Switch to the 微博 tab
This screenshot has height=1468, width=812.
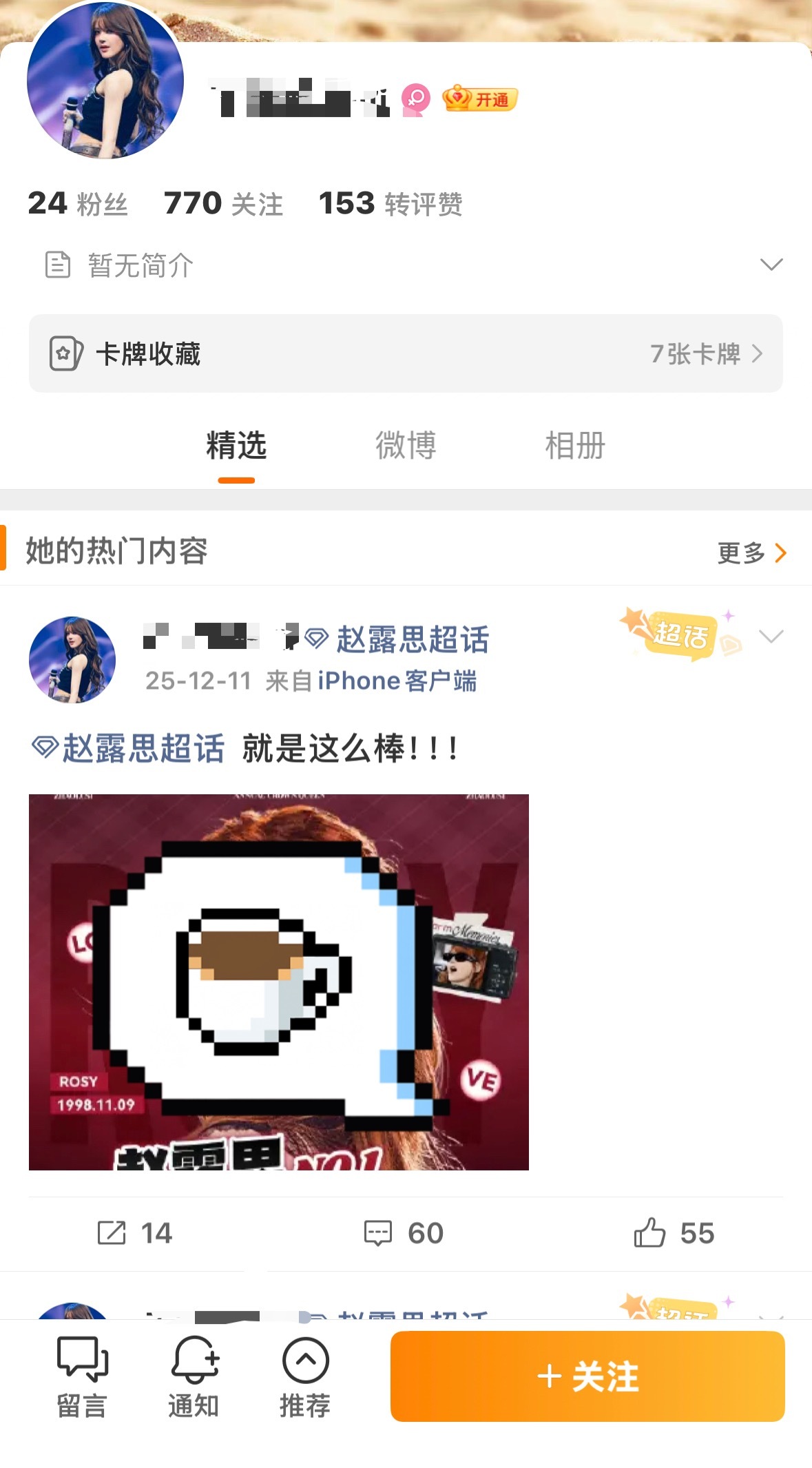(x=406, y=446)
